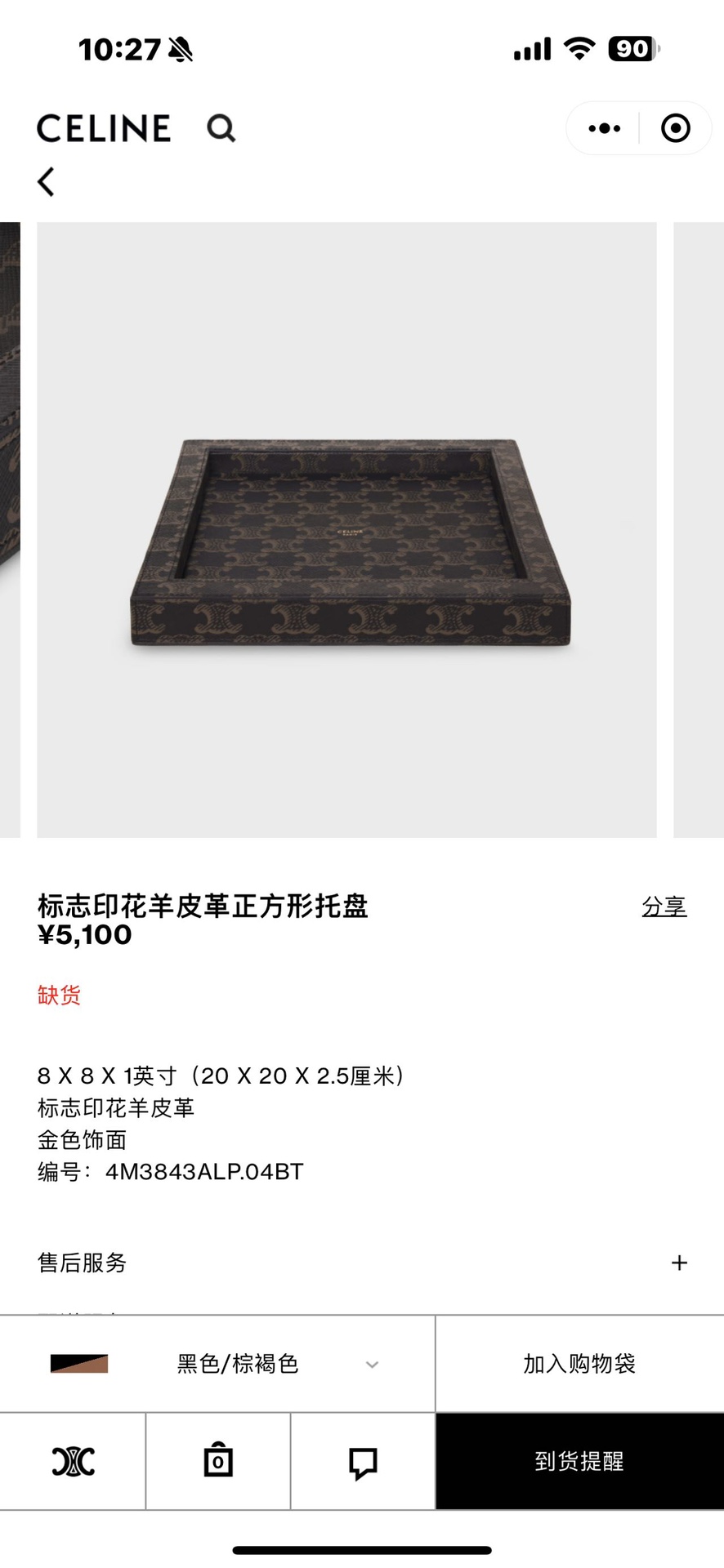The width and height of the screenshot is (724, 1568).
Task: Open the shopping bag icon
Action: 218,1461
